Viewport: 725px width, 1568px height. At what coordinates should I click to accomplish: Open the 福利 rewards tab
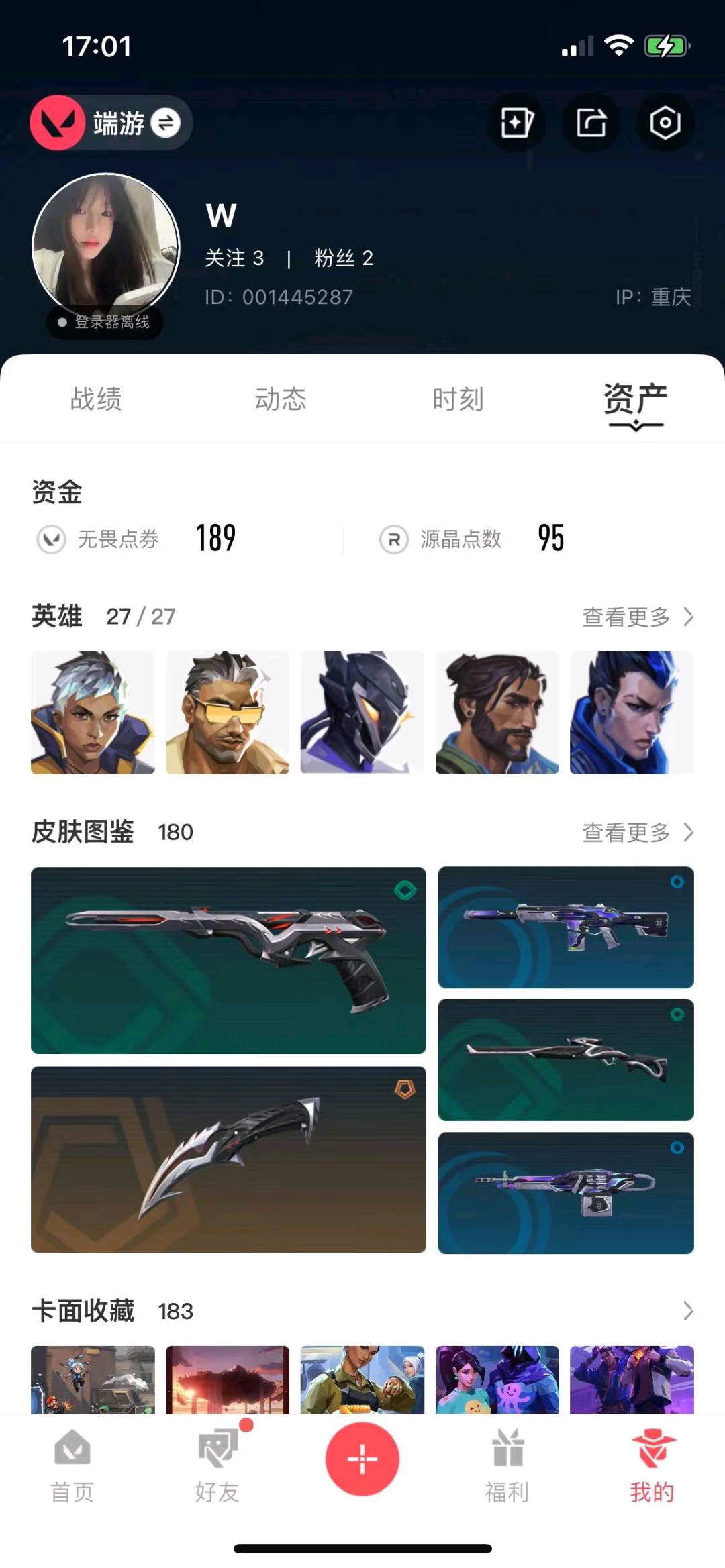507,1466
